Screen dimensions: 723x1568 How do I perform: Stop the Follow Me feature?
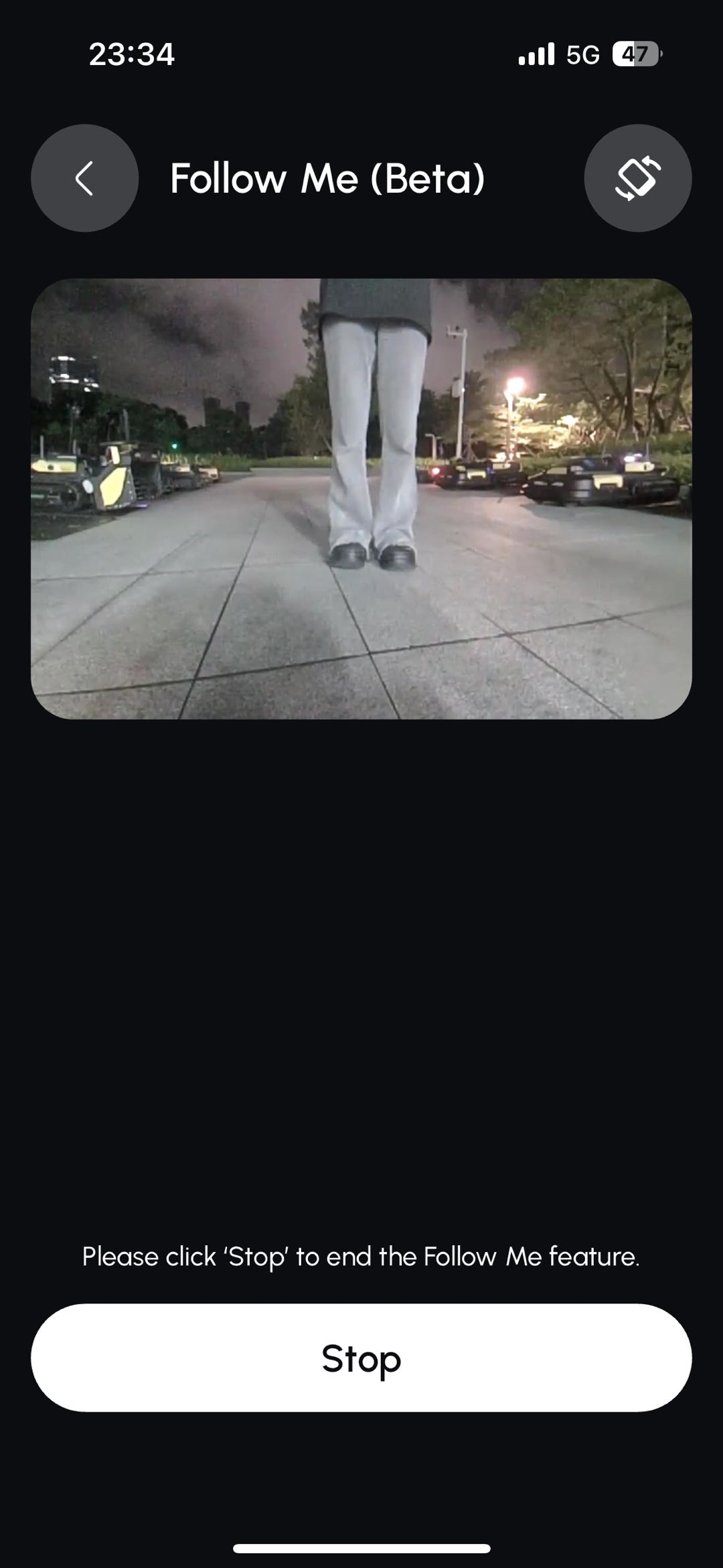(361, 1358)
